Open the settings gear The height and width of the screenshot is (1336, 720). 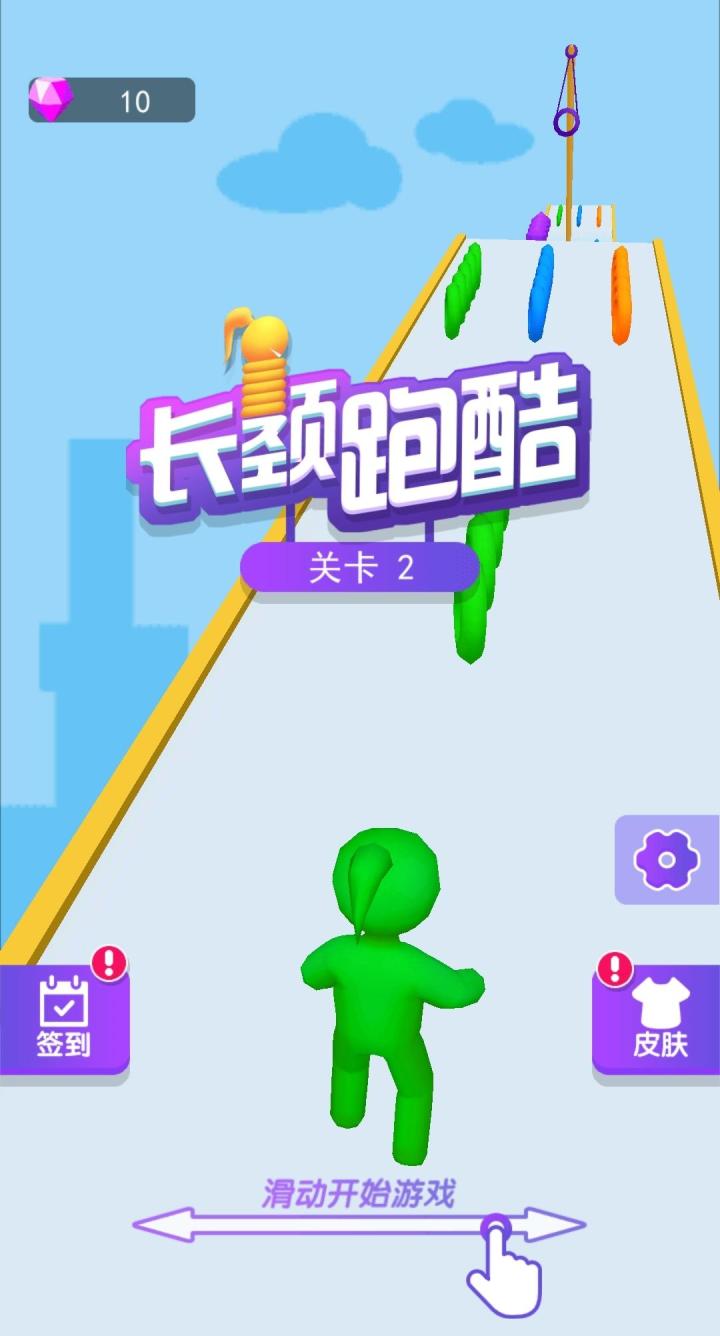pyautogui.click(x=667, y=859)
